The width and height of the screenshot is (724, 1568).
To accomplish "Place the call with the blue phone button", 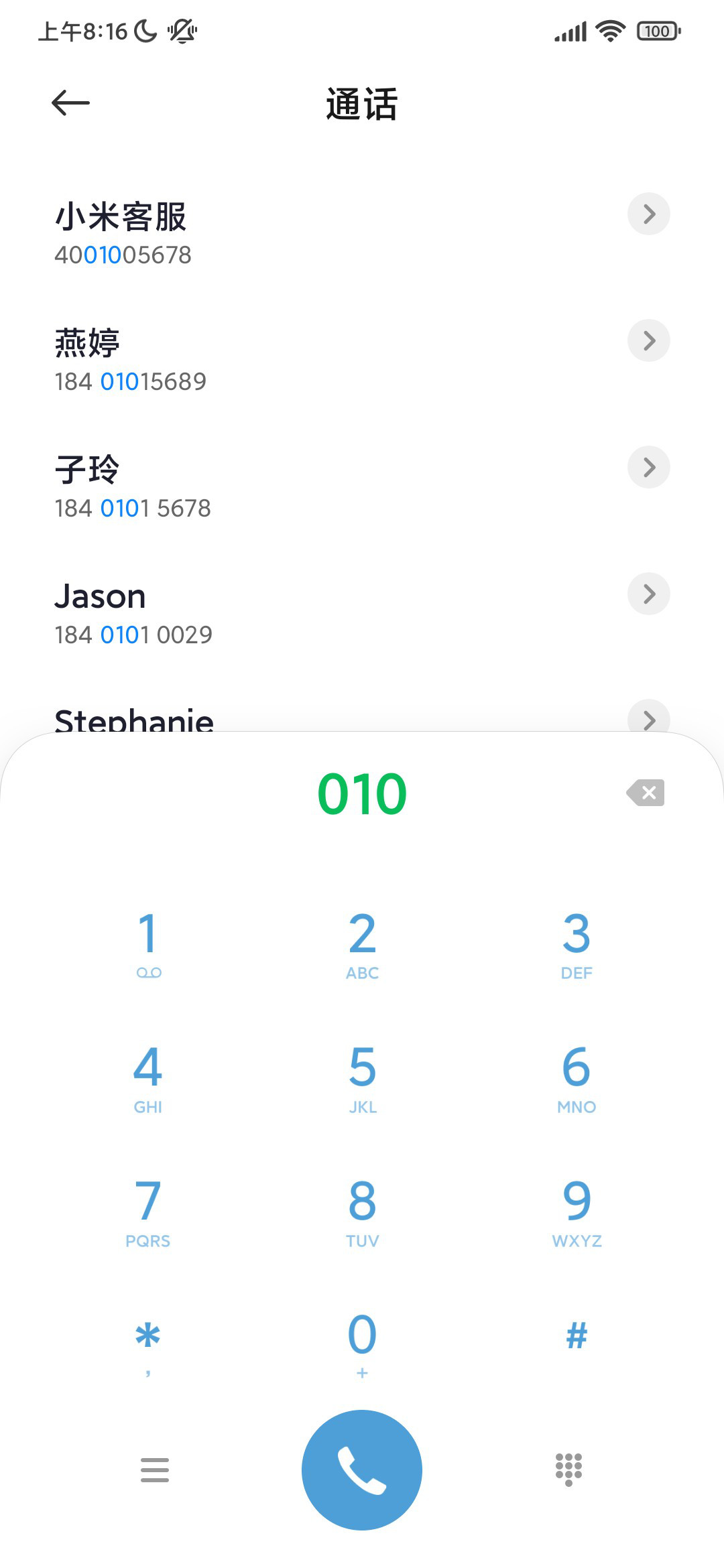I will tap(362, 1470).
